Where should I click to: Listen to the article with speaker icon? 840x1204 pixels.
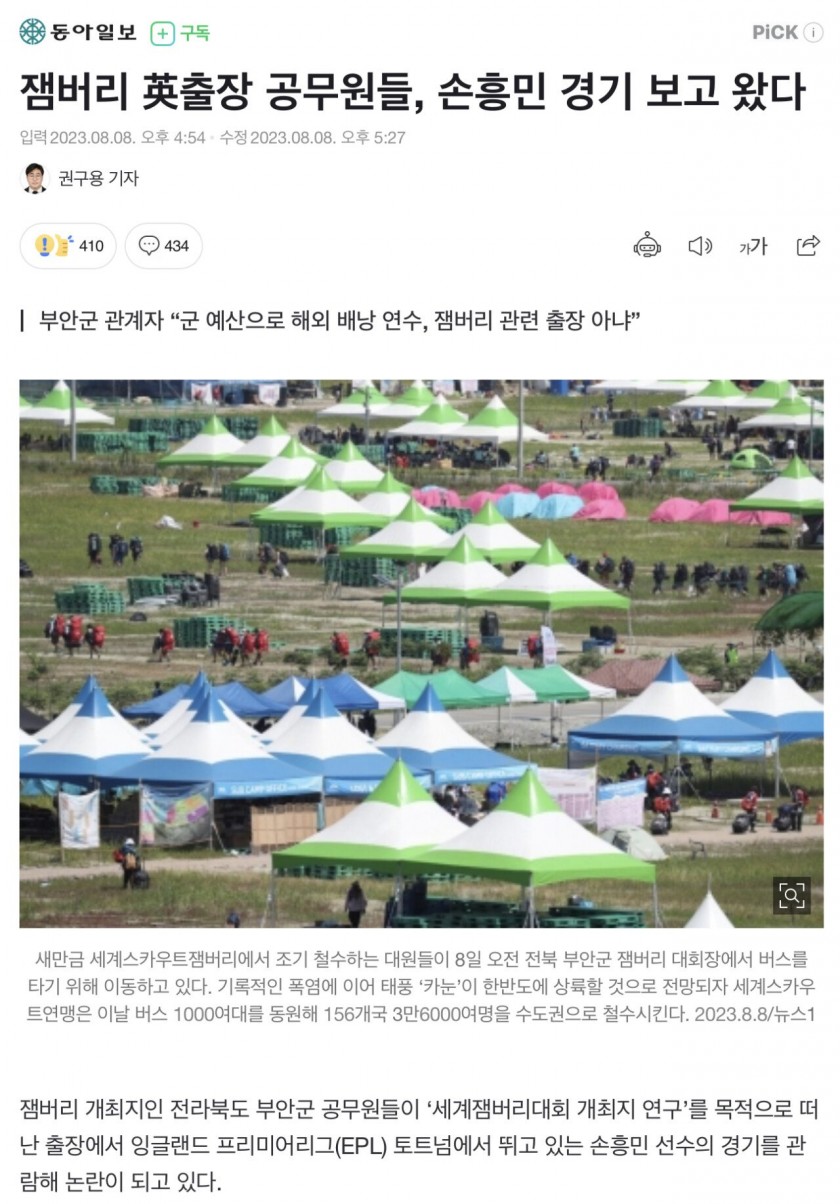[700, 246]
